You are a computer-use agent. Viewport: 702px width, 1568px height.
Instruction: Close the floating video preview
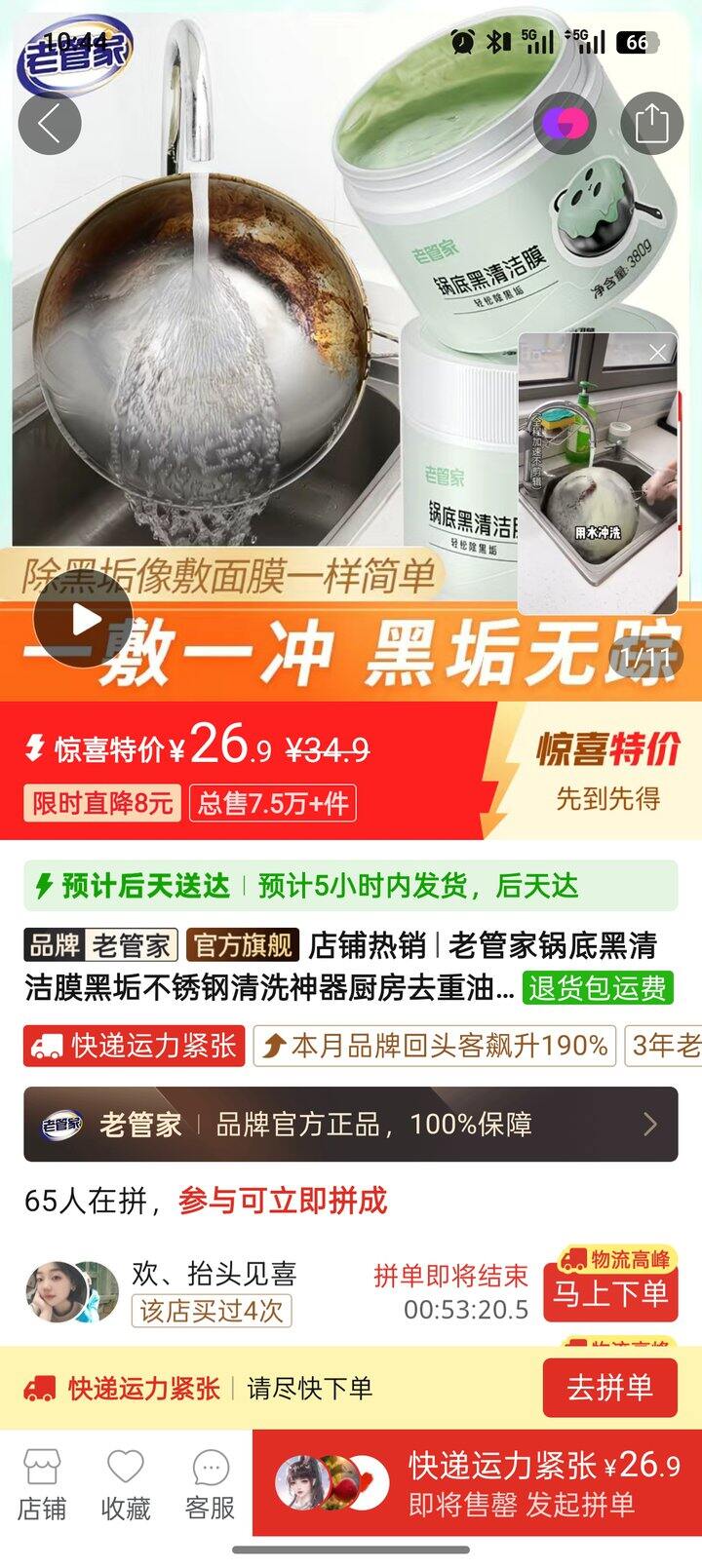pos(658,352)
